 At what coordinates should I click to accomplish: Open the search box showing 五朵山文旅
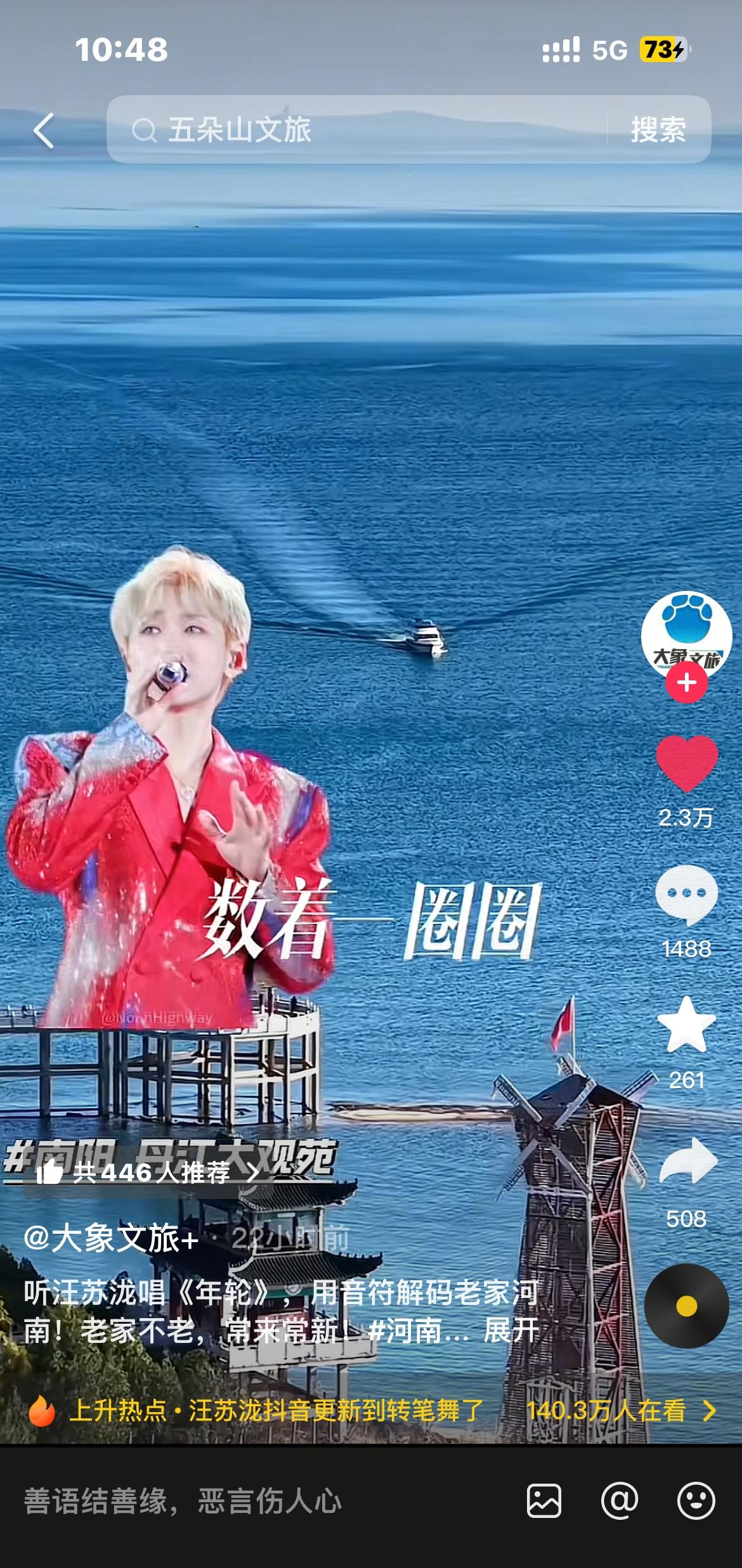point(355,130)
